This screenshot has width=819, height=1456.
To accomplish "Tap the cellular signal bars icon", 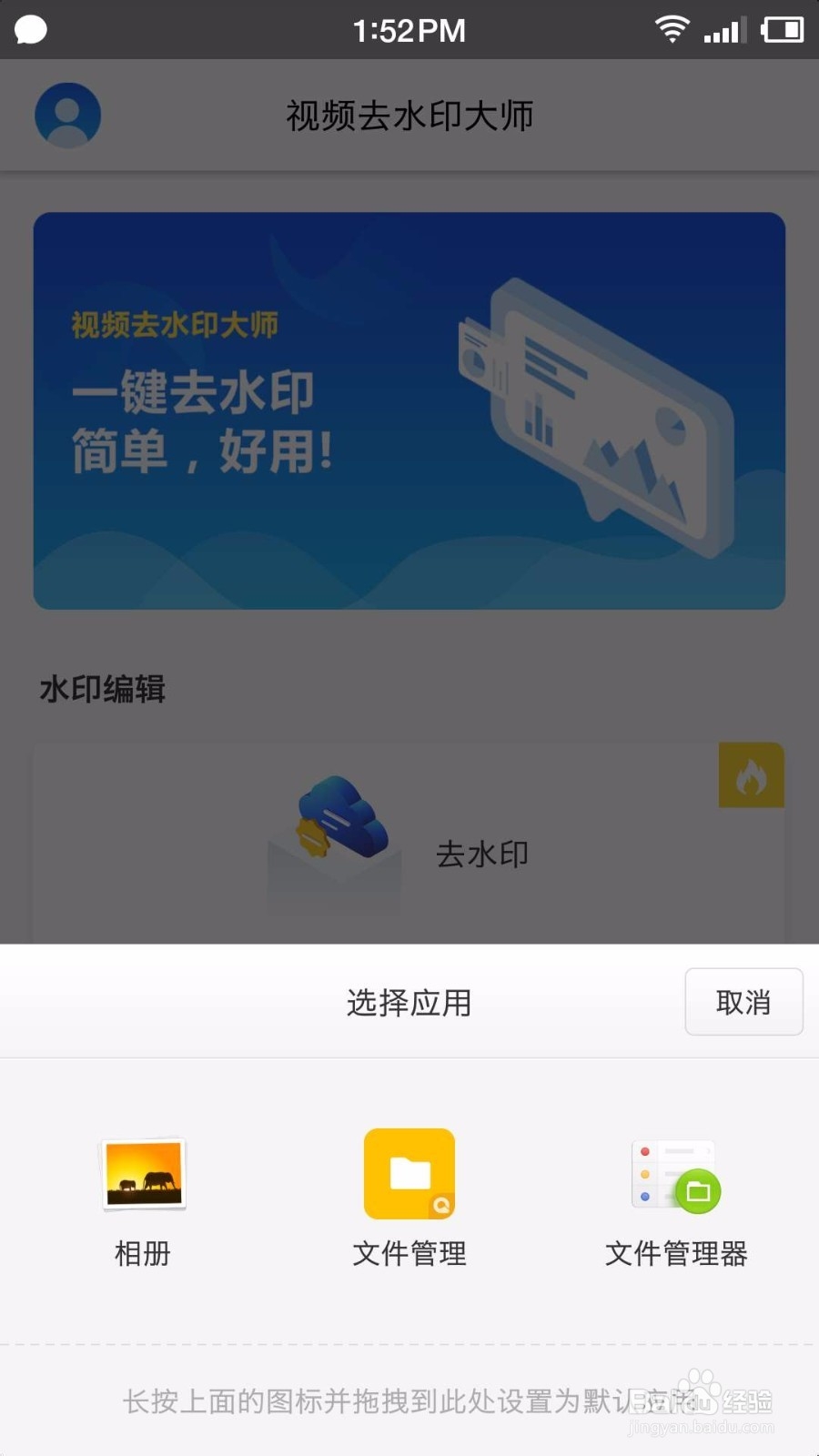I will [x=722, y=28].
